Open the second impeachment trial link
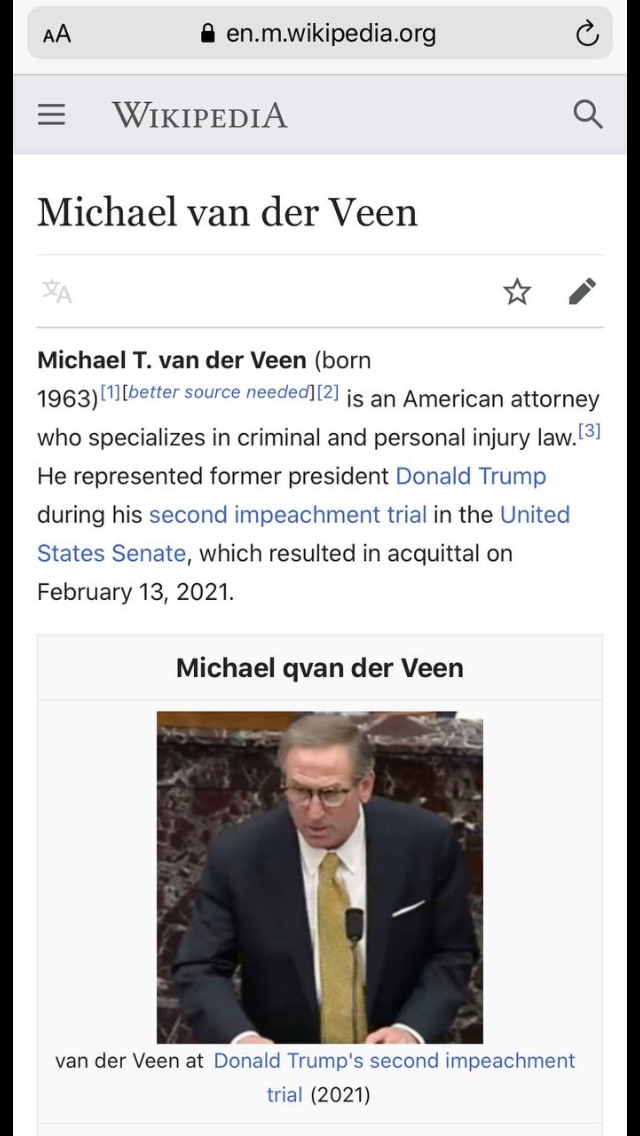 tap(287, 515)
